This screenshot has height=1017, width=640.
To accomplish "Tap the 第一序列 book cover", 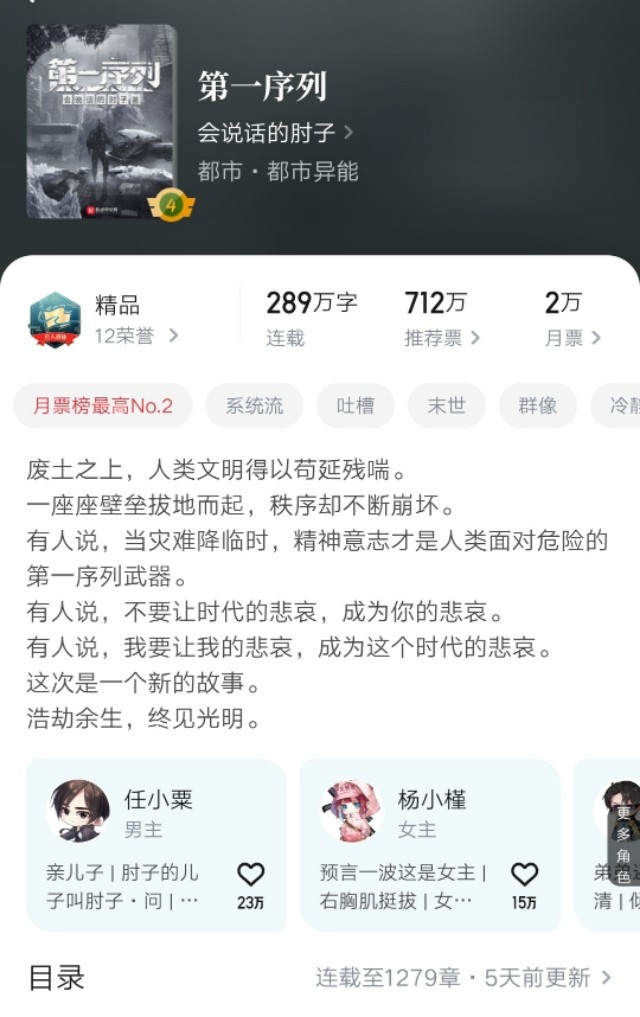I will point(102,121).
